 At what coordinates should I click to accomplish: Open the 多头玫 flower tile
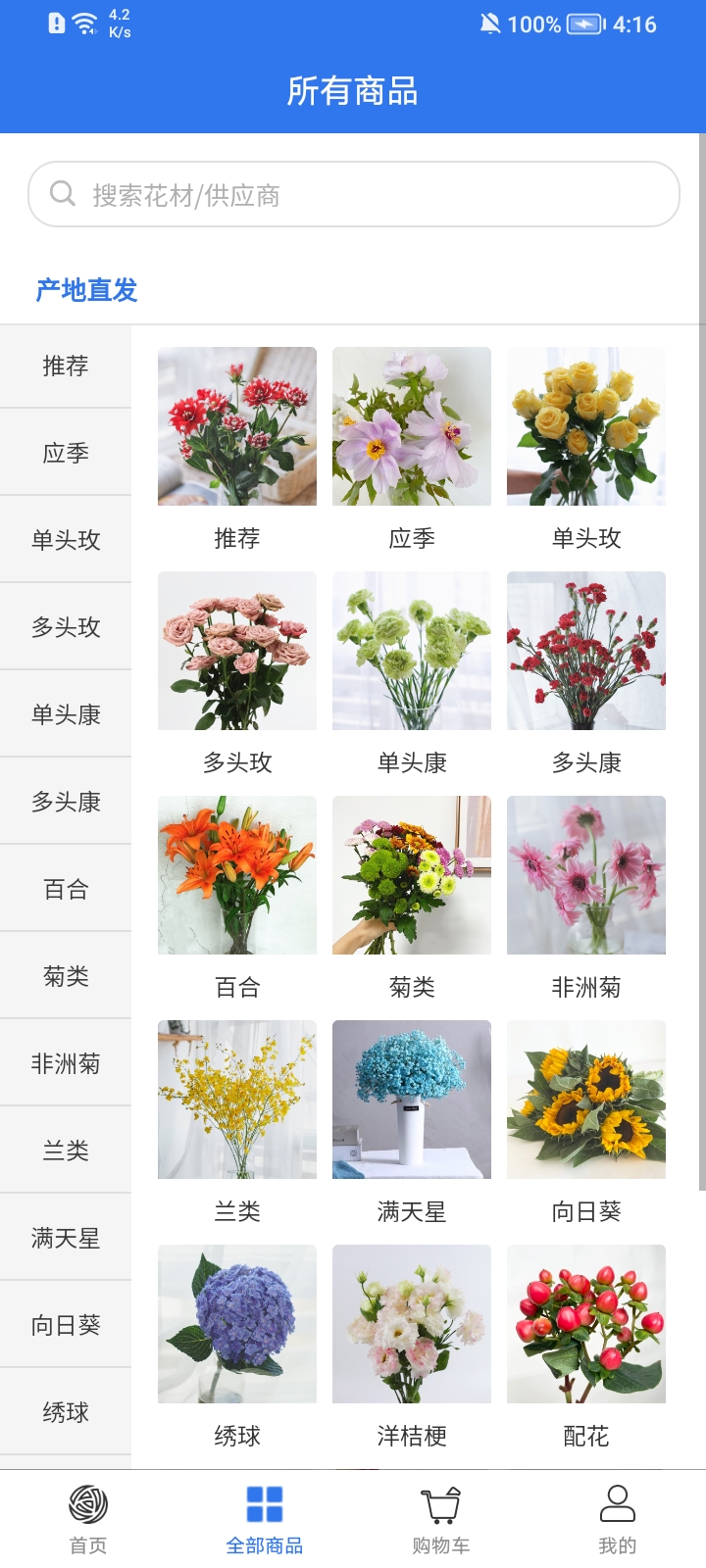coord(237,652)
